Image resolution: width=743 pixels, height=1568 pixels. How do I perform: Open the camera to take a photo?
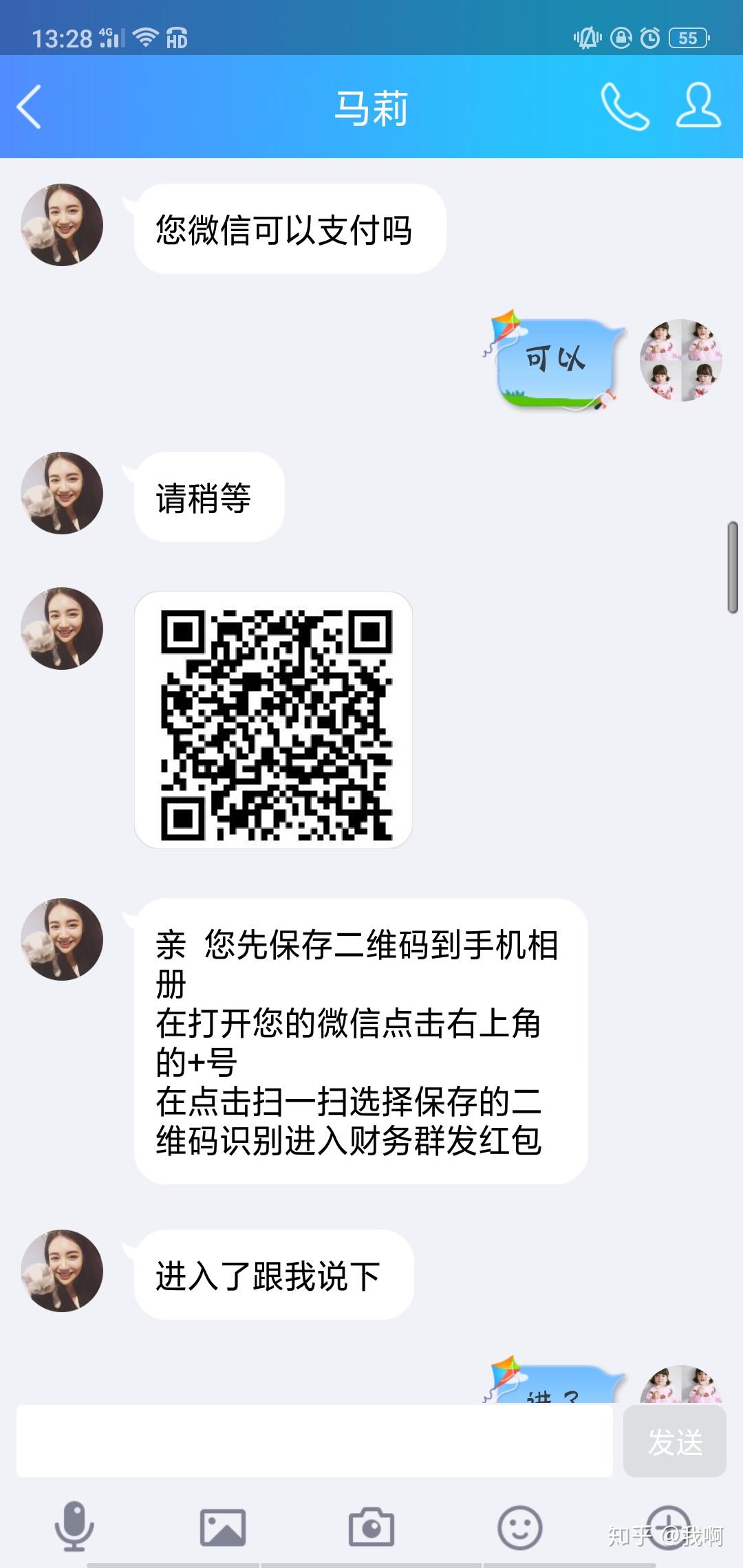click(x=371, y=1527)
